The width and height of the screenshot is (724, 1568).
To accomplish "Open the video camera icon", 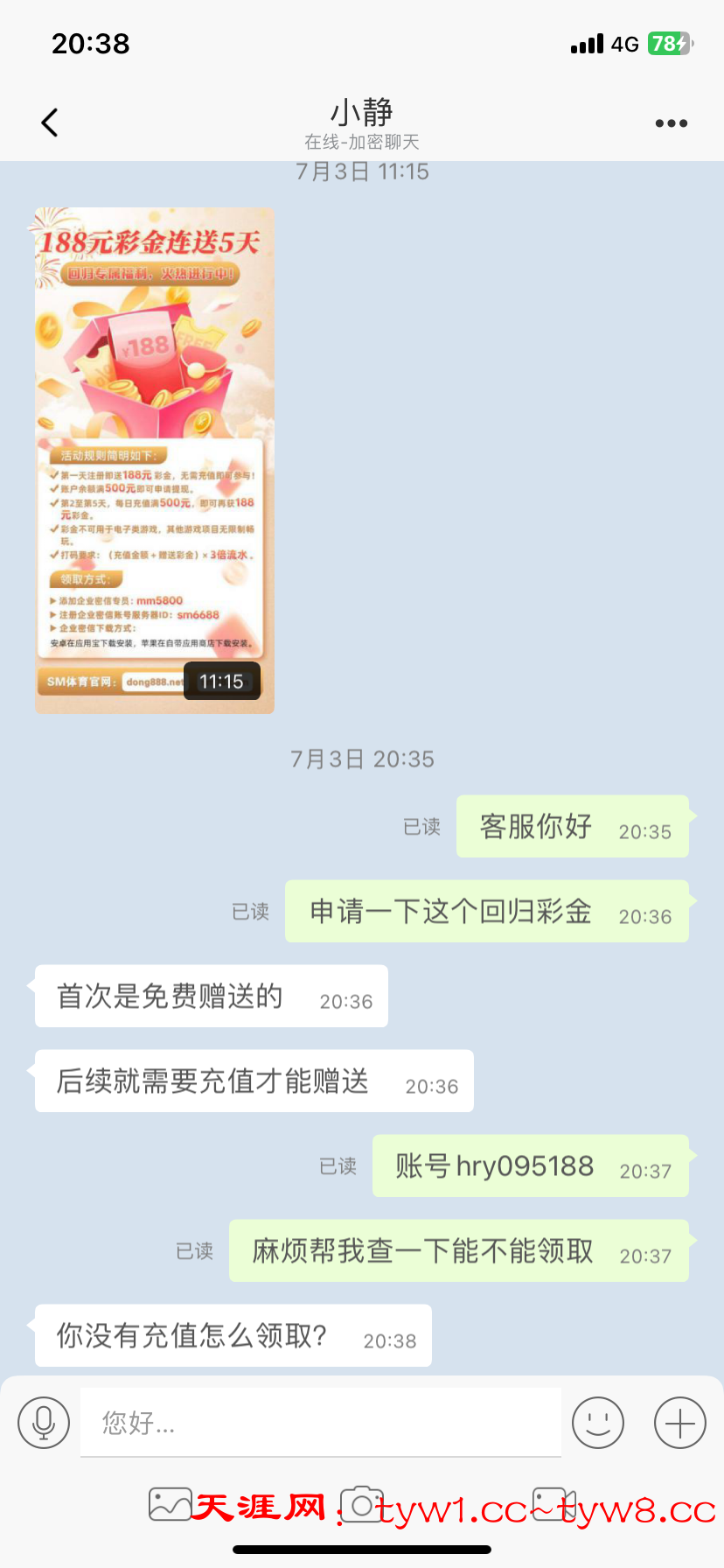I will pos(553,1504).
